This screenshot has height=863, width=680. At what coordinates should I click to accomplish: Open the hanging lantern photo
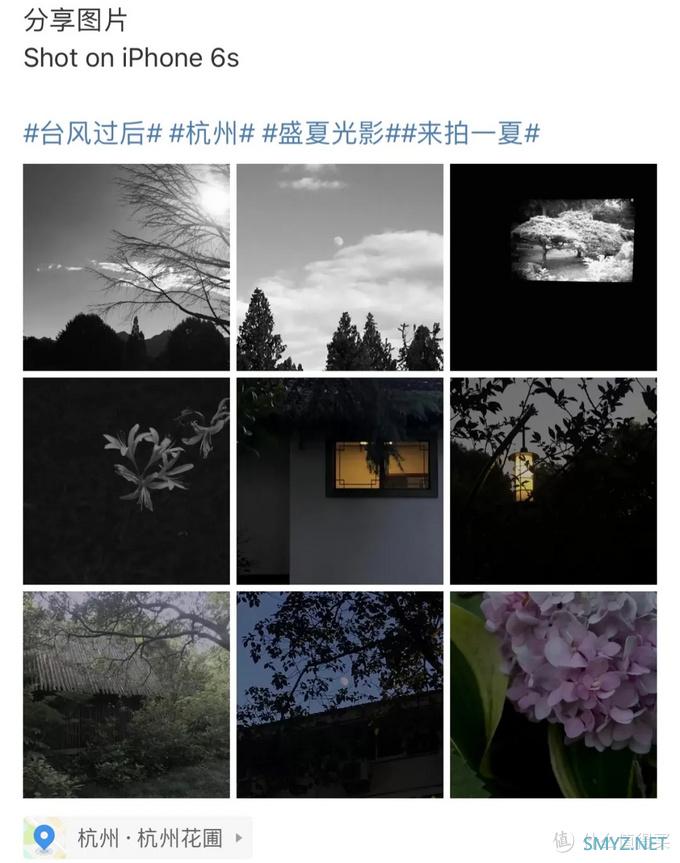click(x=553, y=481)
